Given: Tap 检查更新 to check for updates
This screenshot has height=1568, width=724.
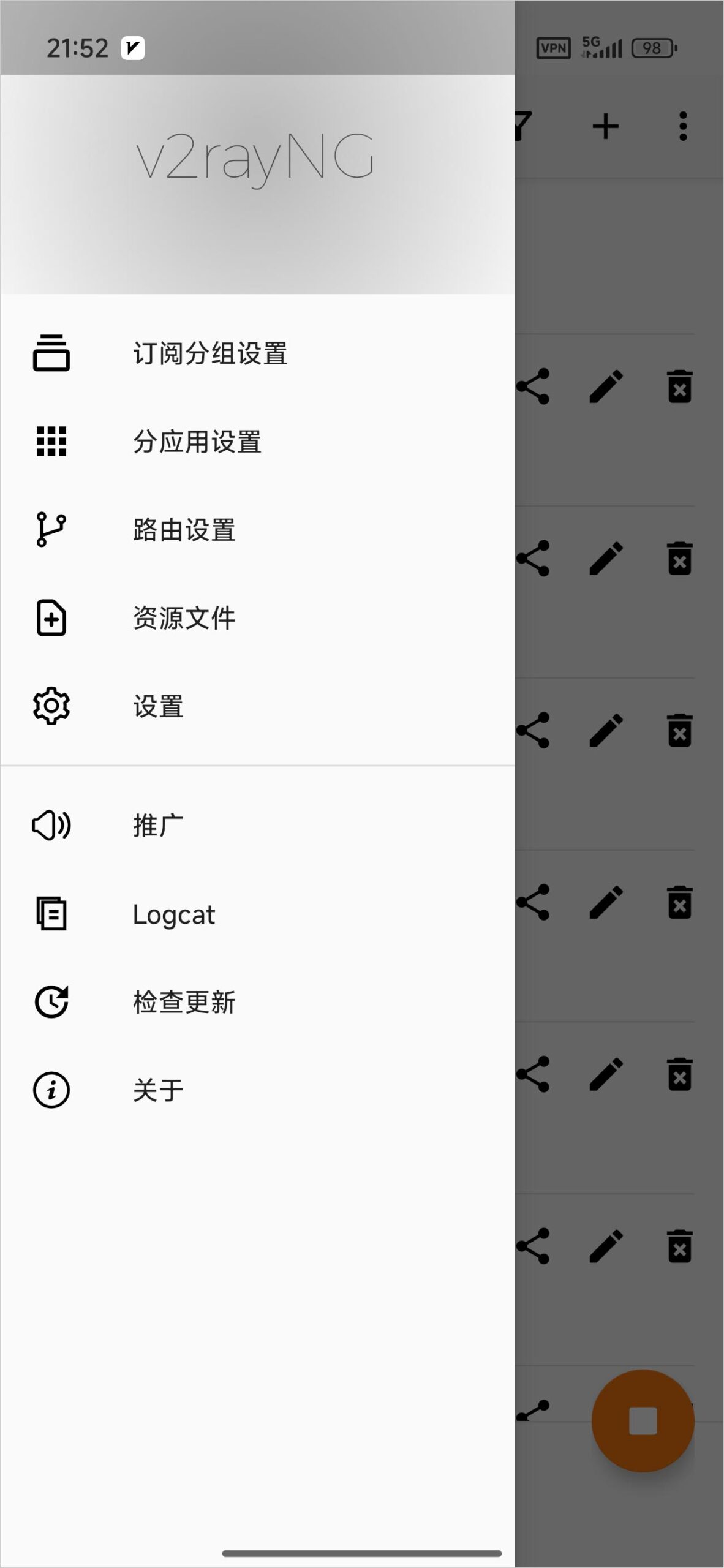Looking at the screenshot, I should [x=184, y=1003].
